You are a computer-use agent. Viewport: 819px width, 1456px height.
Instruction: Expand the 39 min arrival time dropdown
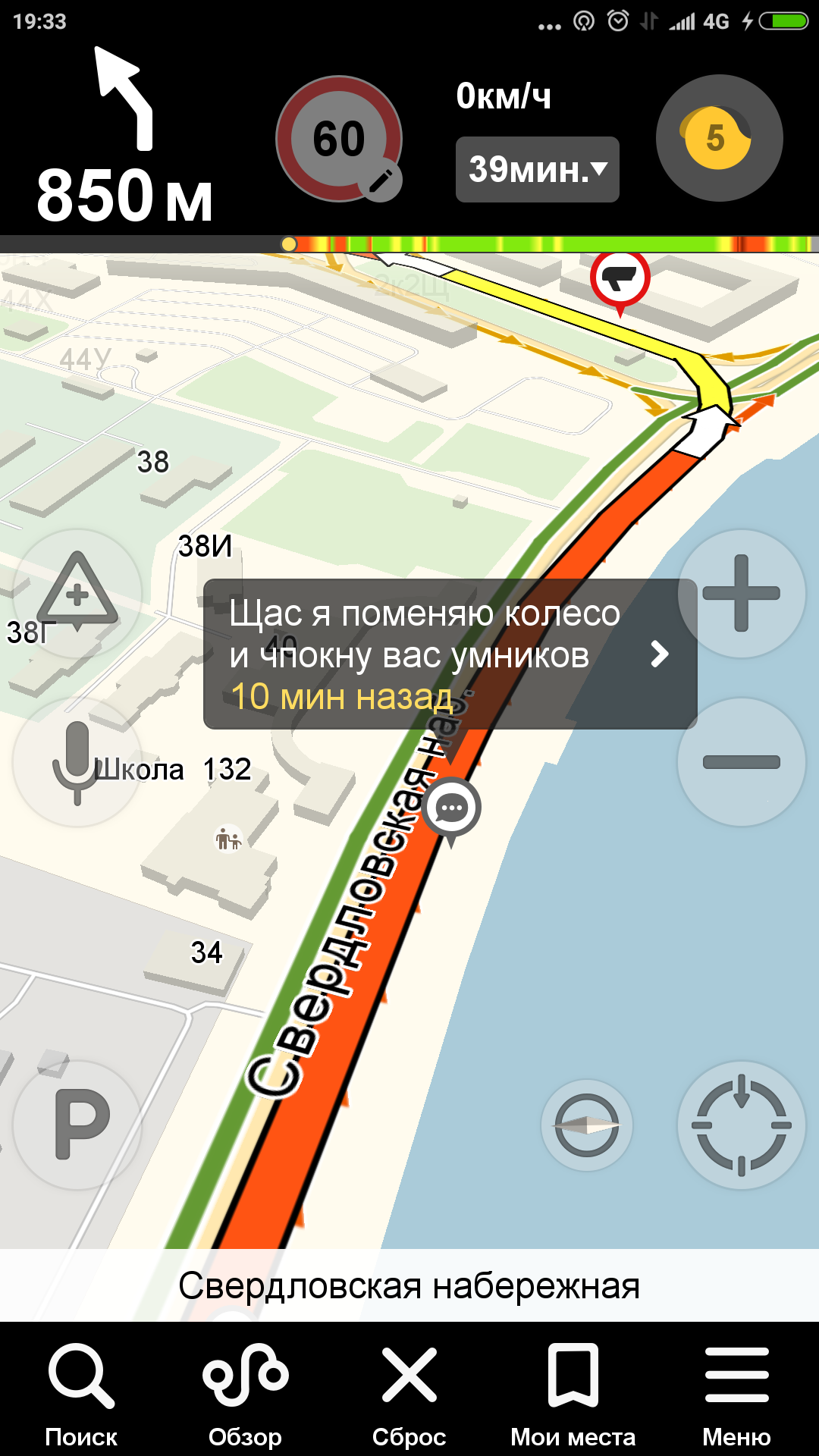click(x=537, y=169)
